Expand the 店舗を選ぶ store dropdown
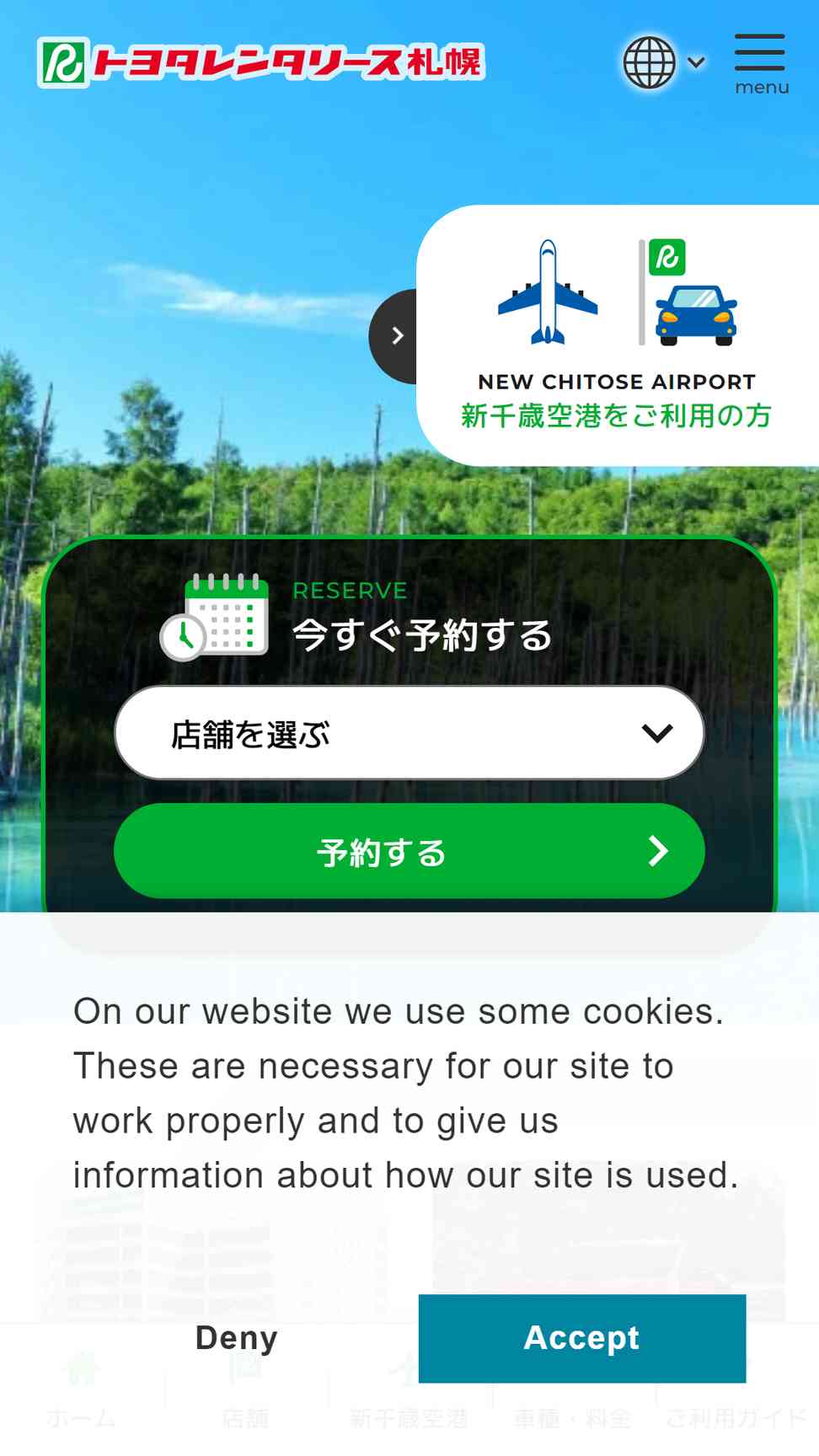819x1456 pixels. pyautogui.click(x=409, y=733)
